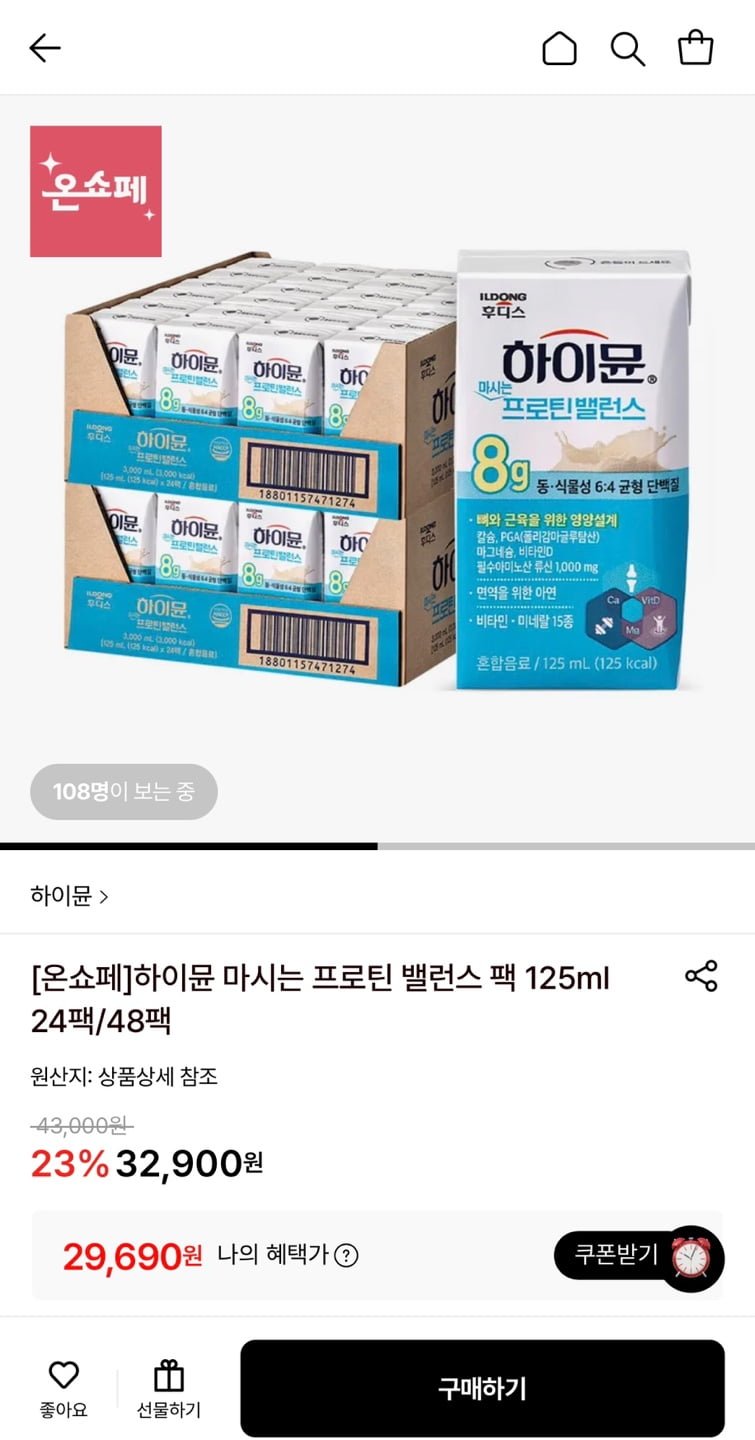The width and height of the screenshot is (755, 1440).
Task: Open the 하이뮨 brand link
Action: tap(69, 895)
